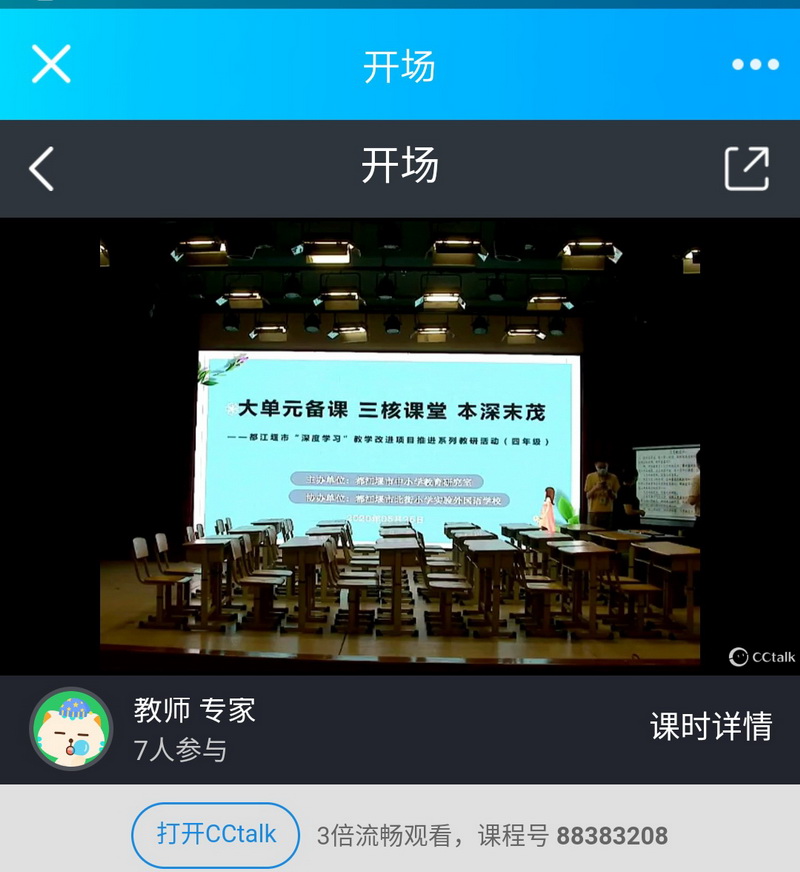Screen dimensions: 800x872
Task: View 课时详情 lesson details
Action: click(x=711, y=727)
